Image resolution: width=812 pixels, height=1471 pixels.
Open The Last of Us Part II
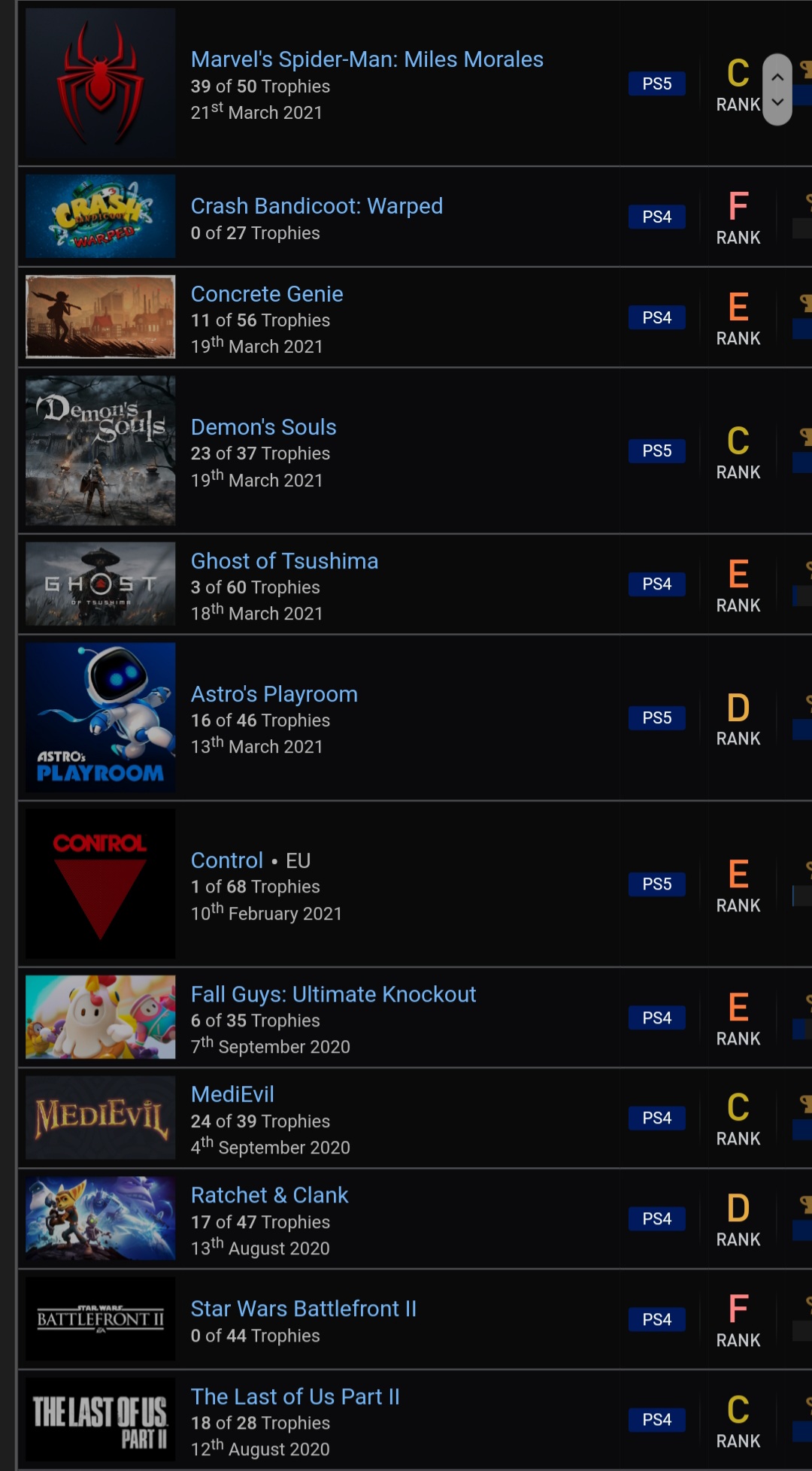coord(295,1397)
